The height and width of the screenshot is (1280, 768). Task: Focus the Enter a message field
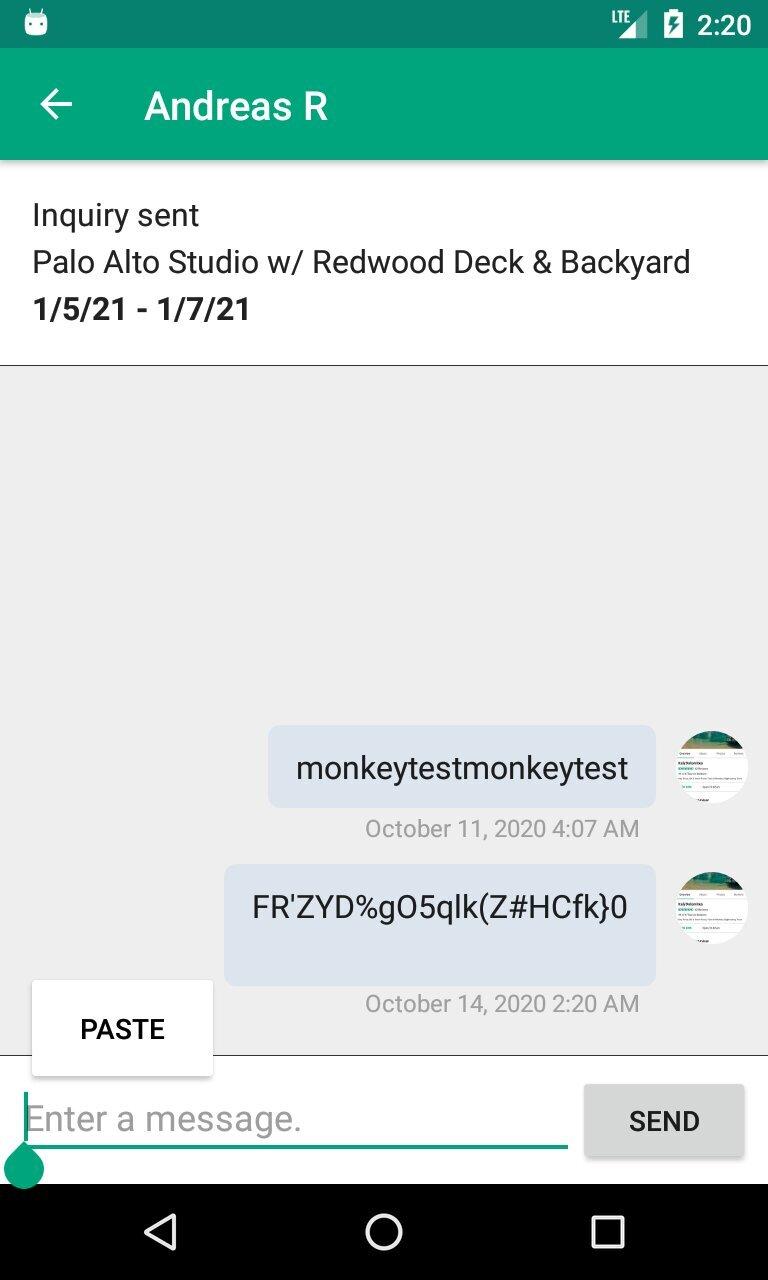296,1119
